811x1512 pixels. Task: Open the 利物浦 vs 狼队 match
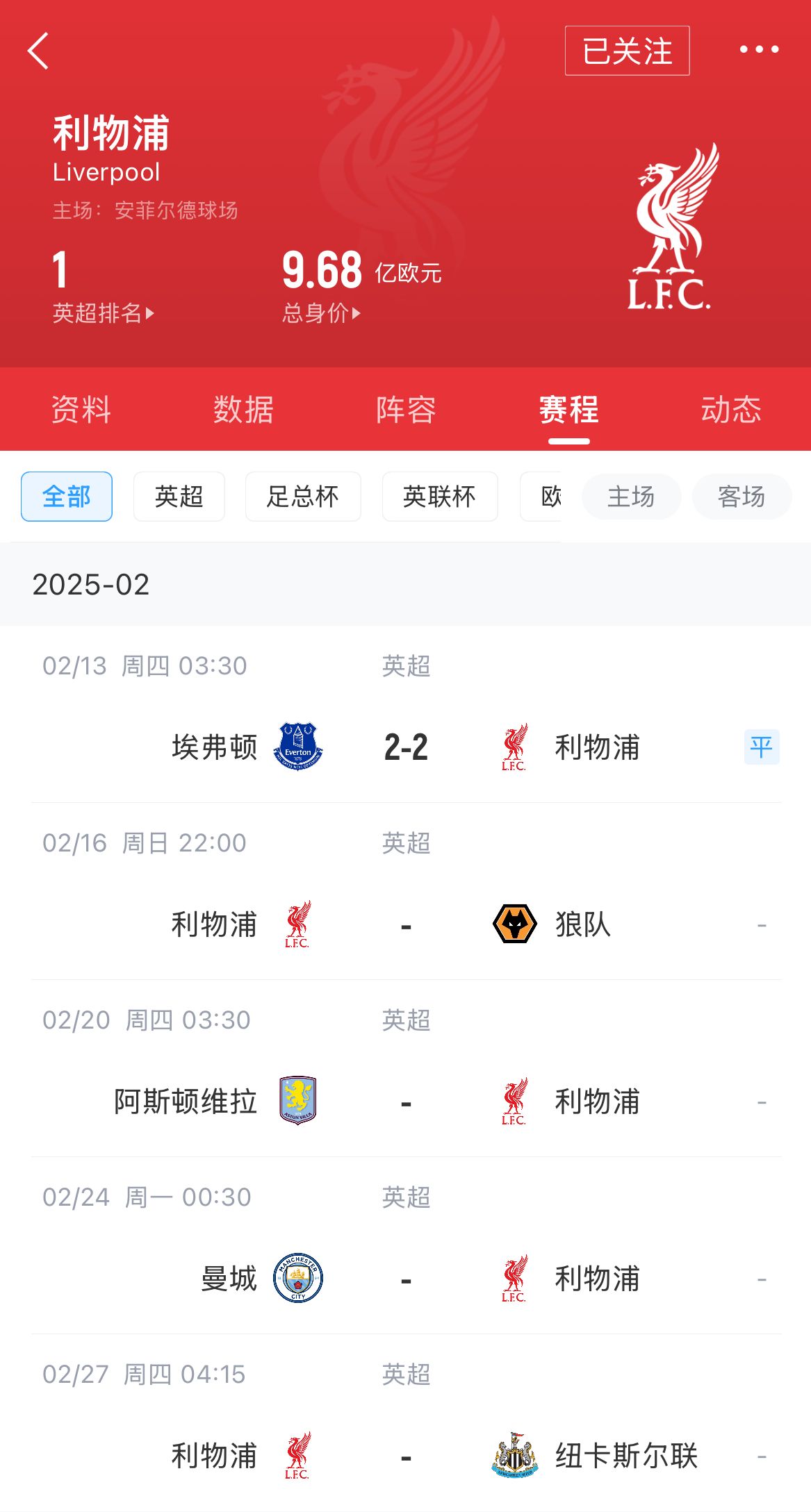pyautogui.click(x=406, y=924)
